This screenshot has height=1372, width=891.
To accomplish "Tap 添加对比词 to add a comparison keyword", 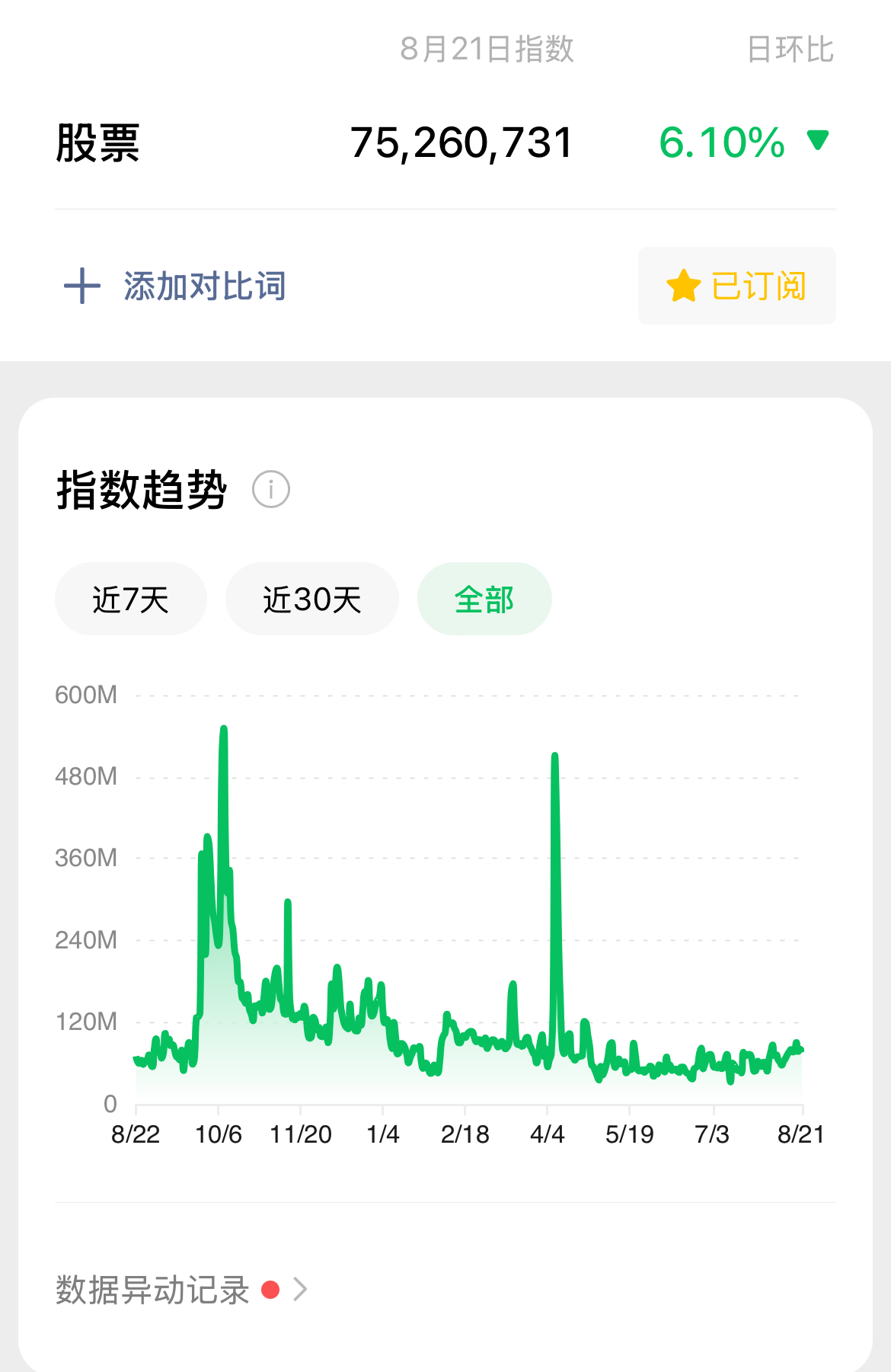I will 174,286.
